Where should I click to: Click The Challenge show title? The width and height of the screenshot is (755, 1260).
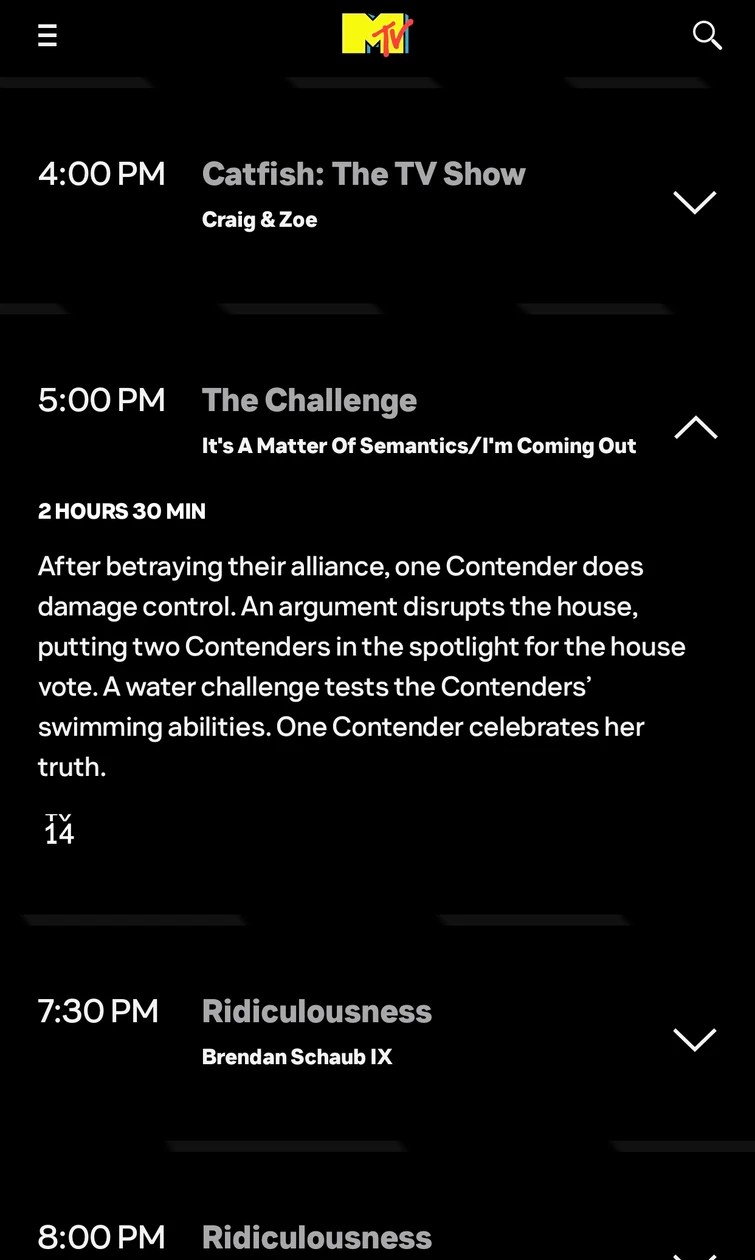(309, 399)
